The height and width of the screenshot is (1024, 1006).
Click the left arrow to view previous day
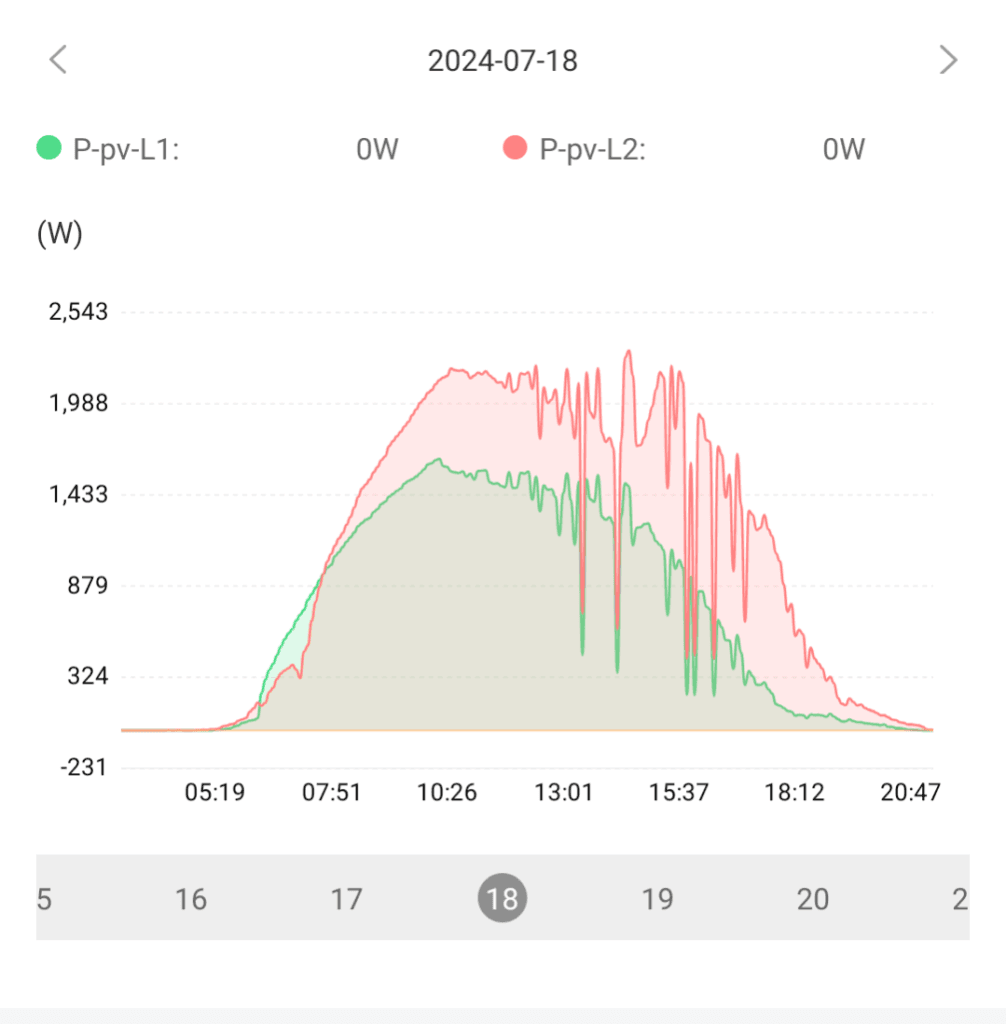click(57, 60)
